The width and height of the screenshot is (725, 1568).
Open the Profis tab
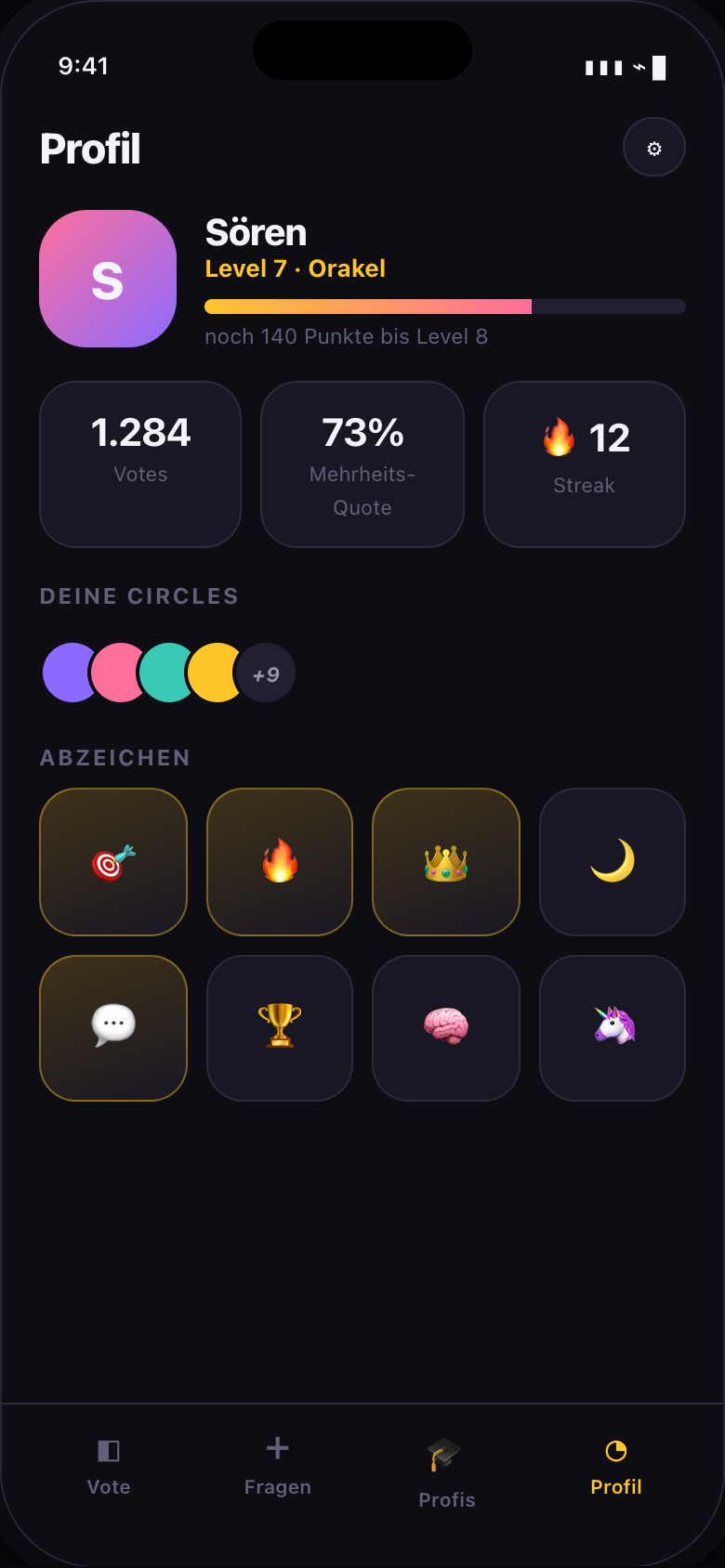[x=446, y=1472]
